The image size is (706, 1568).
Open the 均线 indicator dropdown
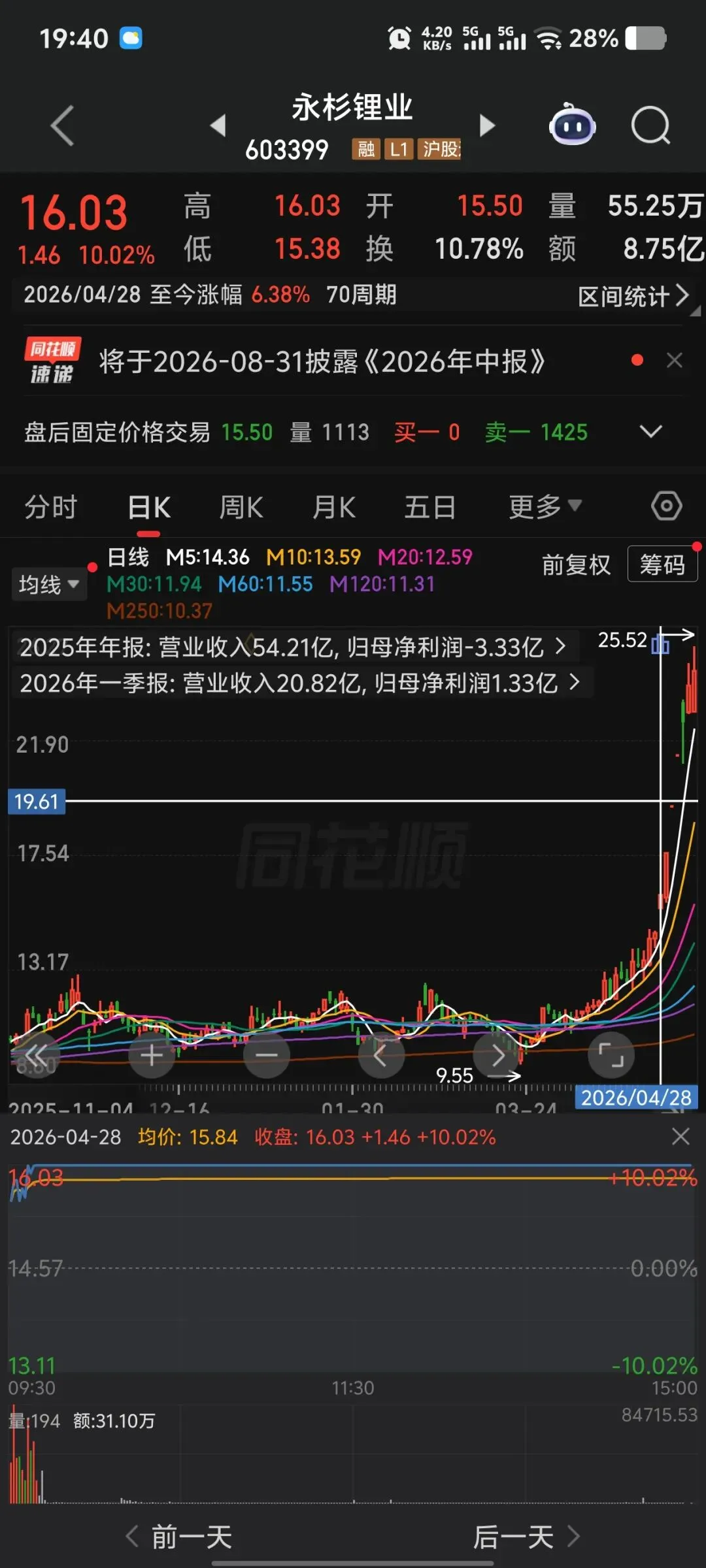(x=48, y=584)
